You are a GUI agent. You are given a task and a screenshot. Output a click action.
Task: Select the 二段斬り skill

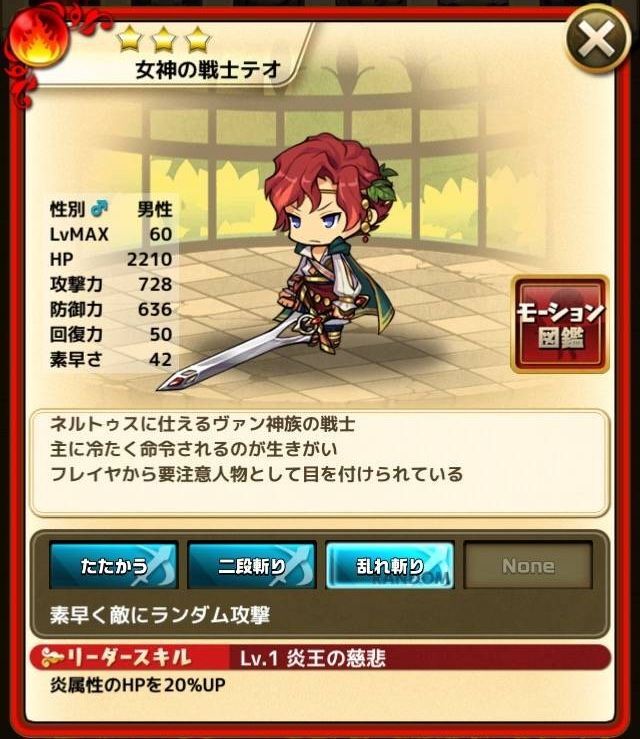[x=252, y=566]
